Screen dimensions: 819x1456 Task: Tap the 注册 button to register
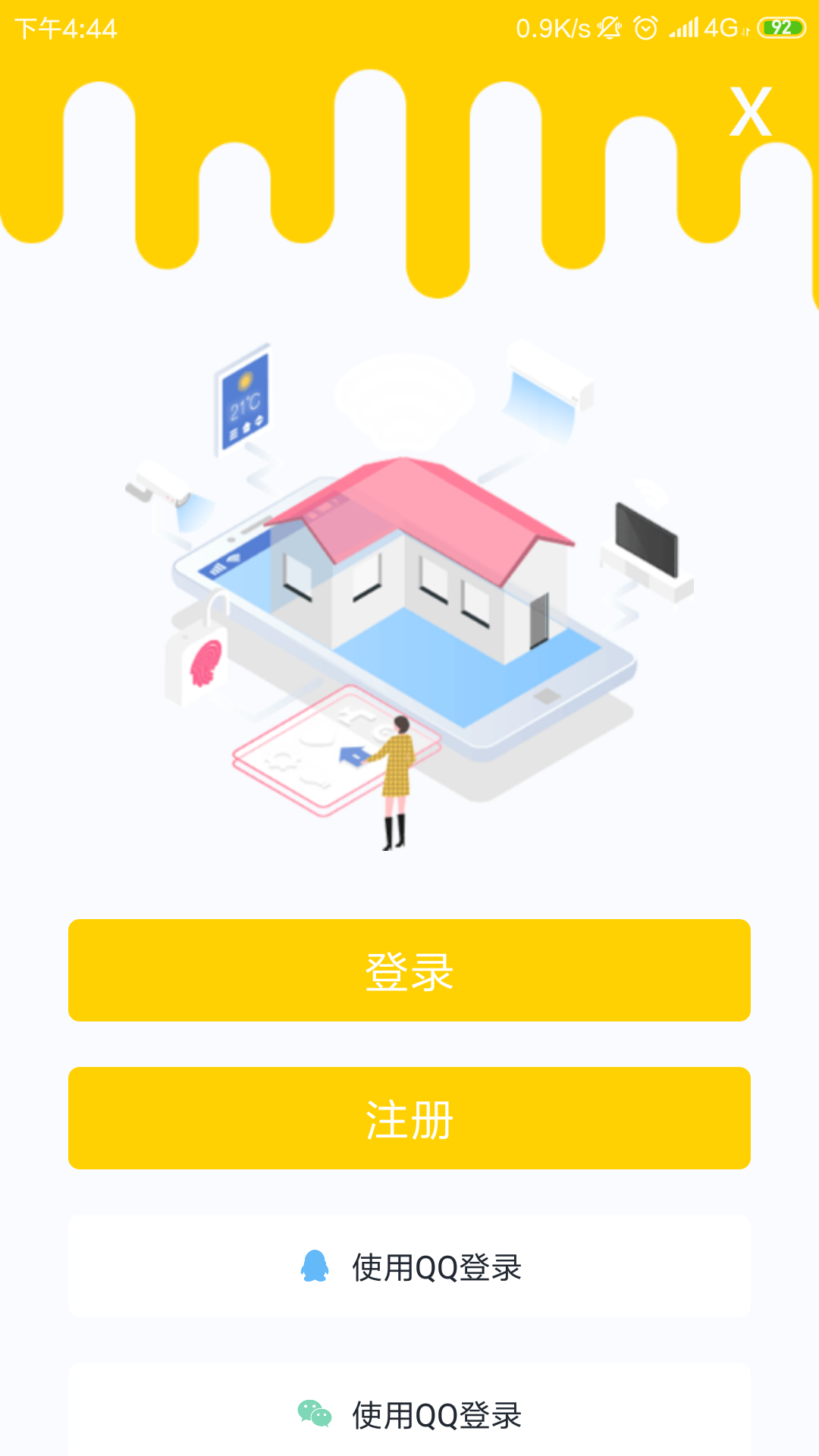(x=409, y=1118)
